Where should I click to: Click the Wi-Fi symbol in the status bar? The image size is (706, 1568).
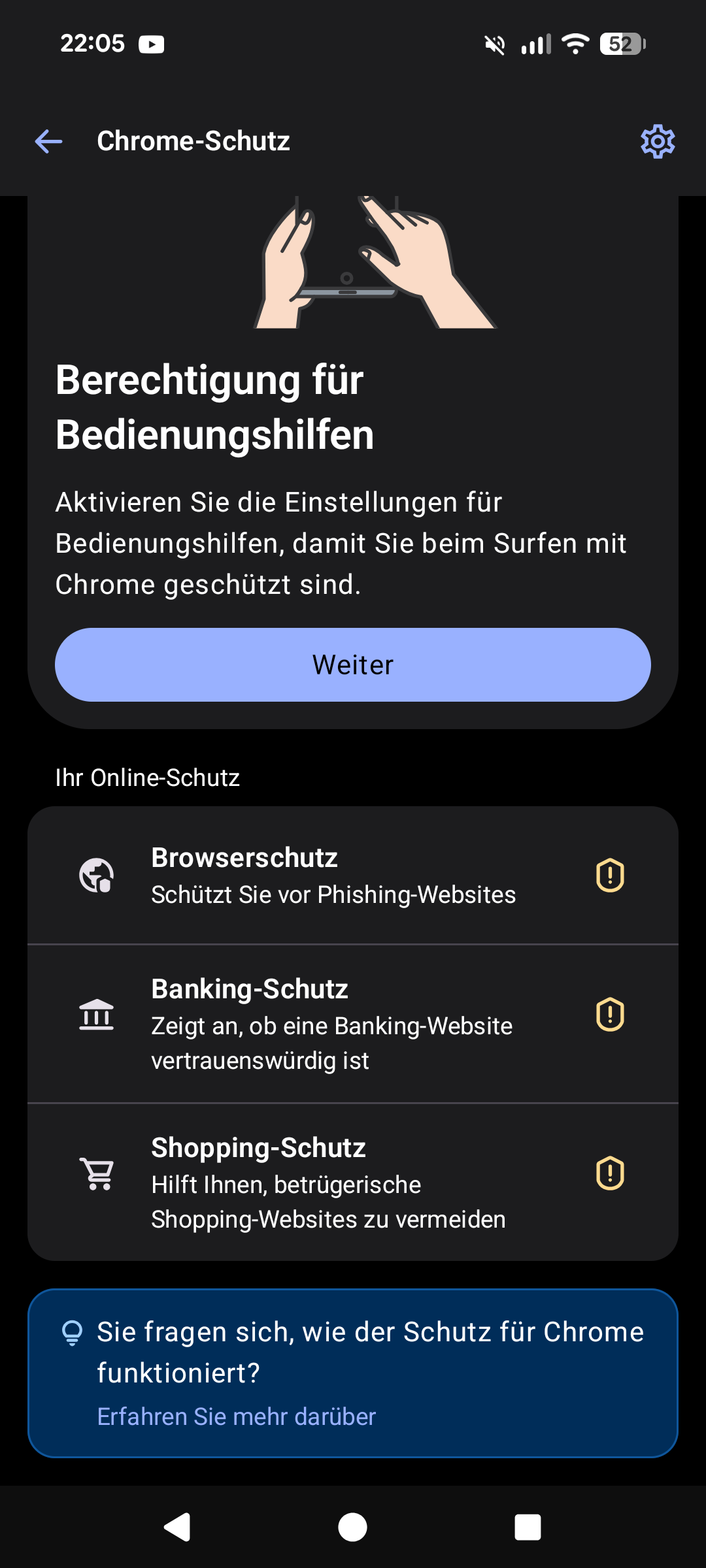click(x=574, y=44)
